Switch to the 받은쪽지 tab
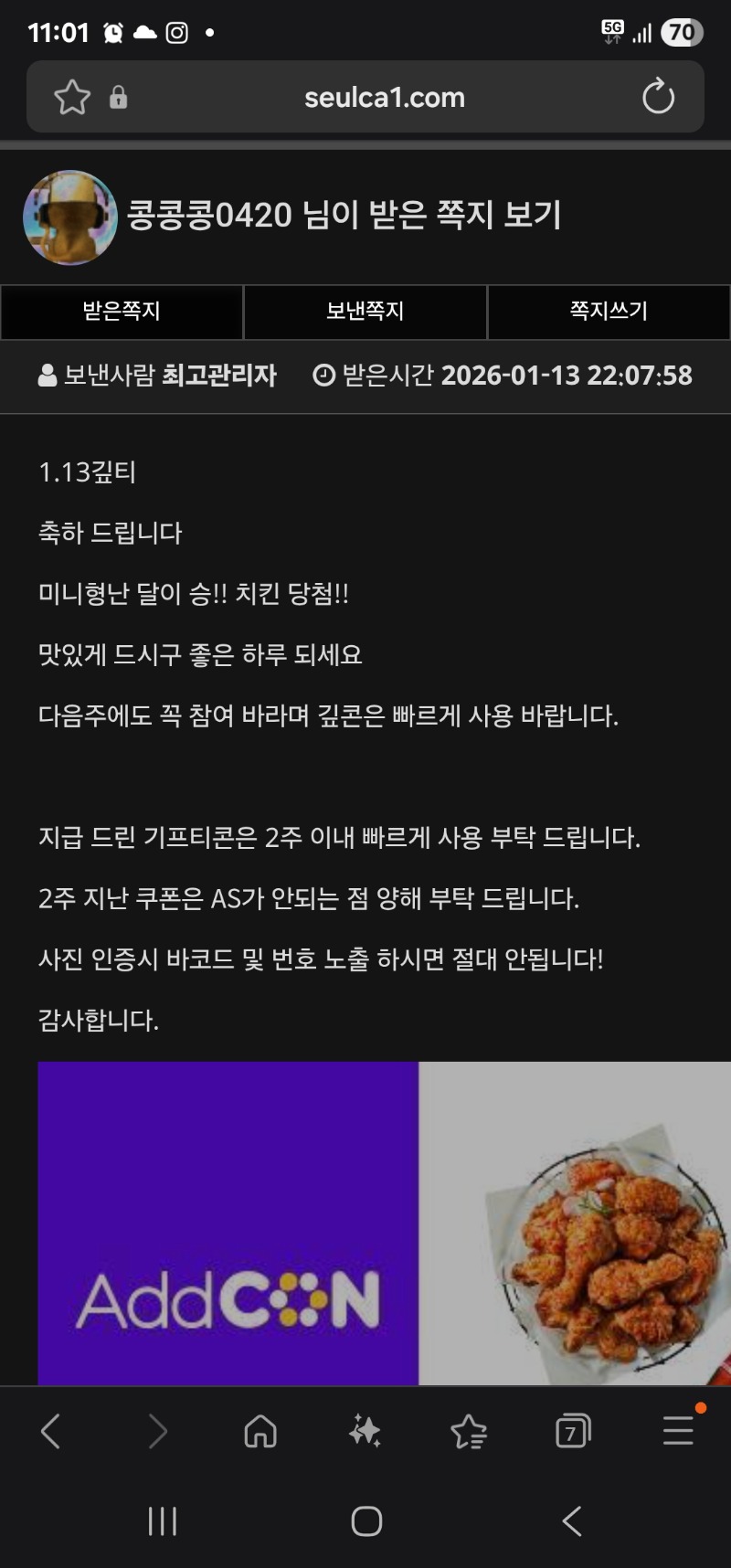 [122, 312]
